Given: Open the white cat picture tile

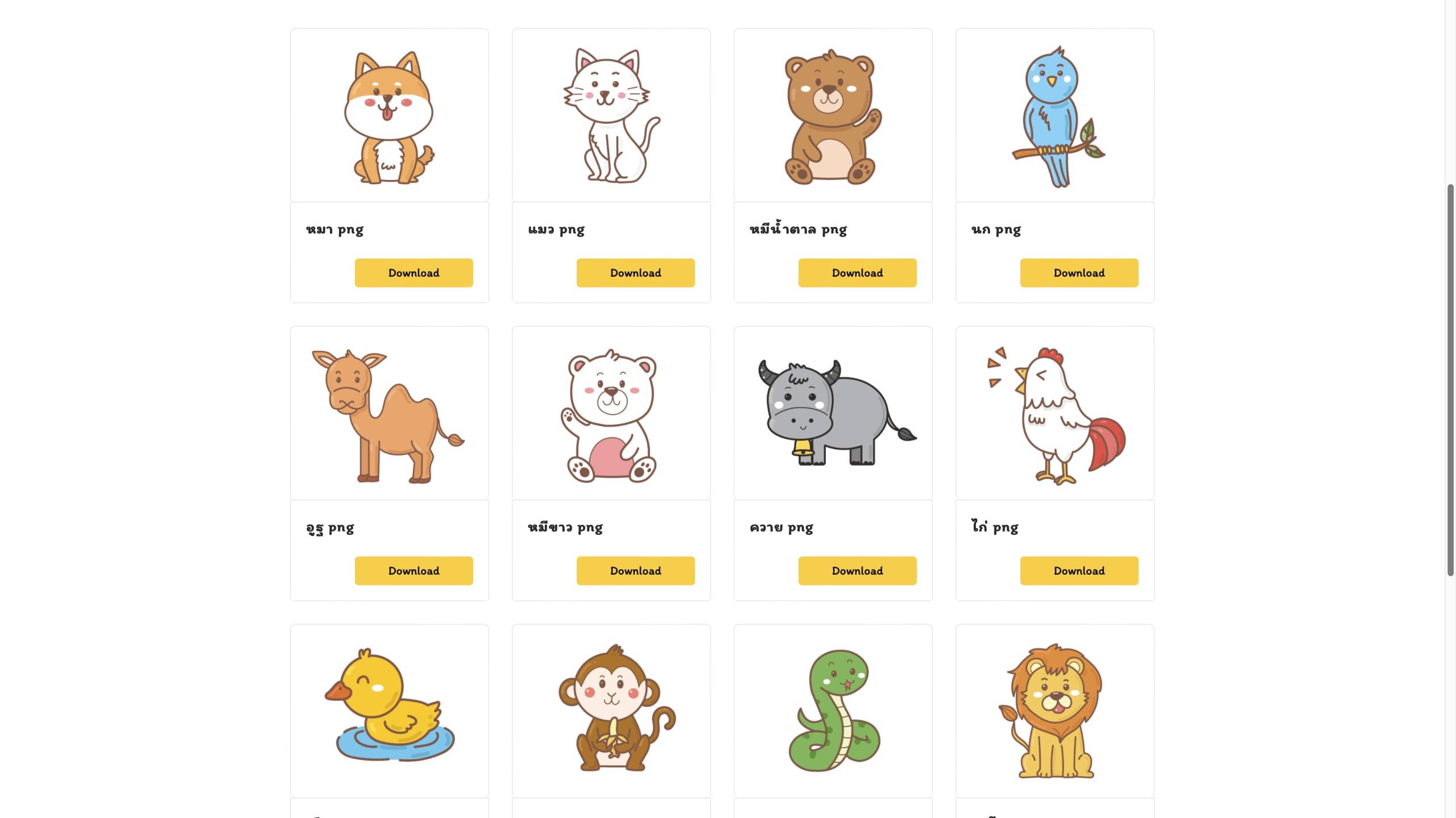Looking at the screenshot, I should click(x=611, y=115).
